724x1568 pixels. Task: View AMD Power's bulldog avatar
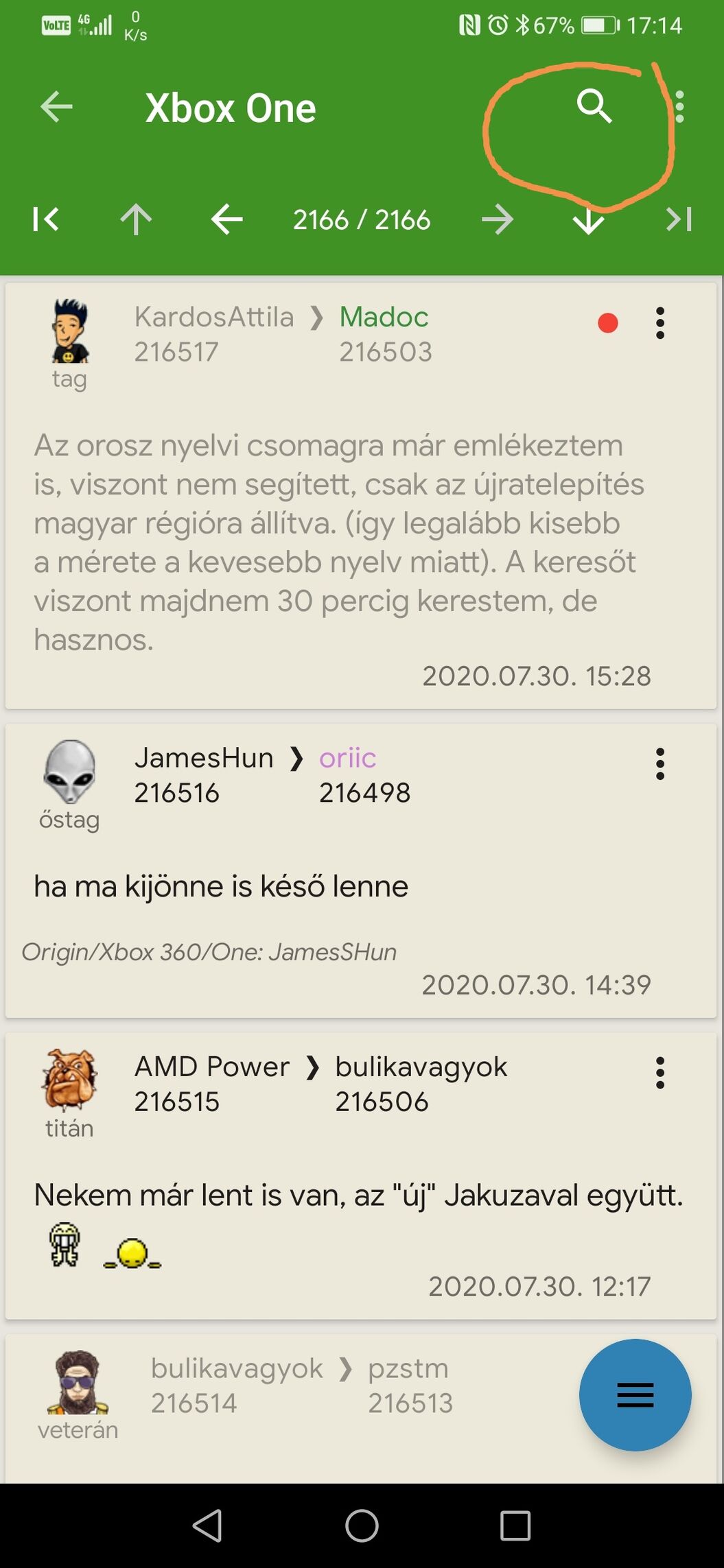coord(69,1080)
